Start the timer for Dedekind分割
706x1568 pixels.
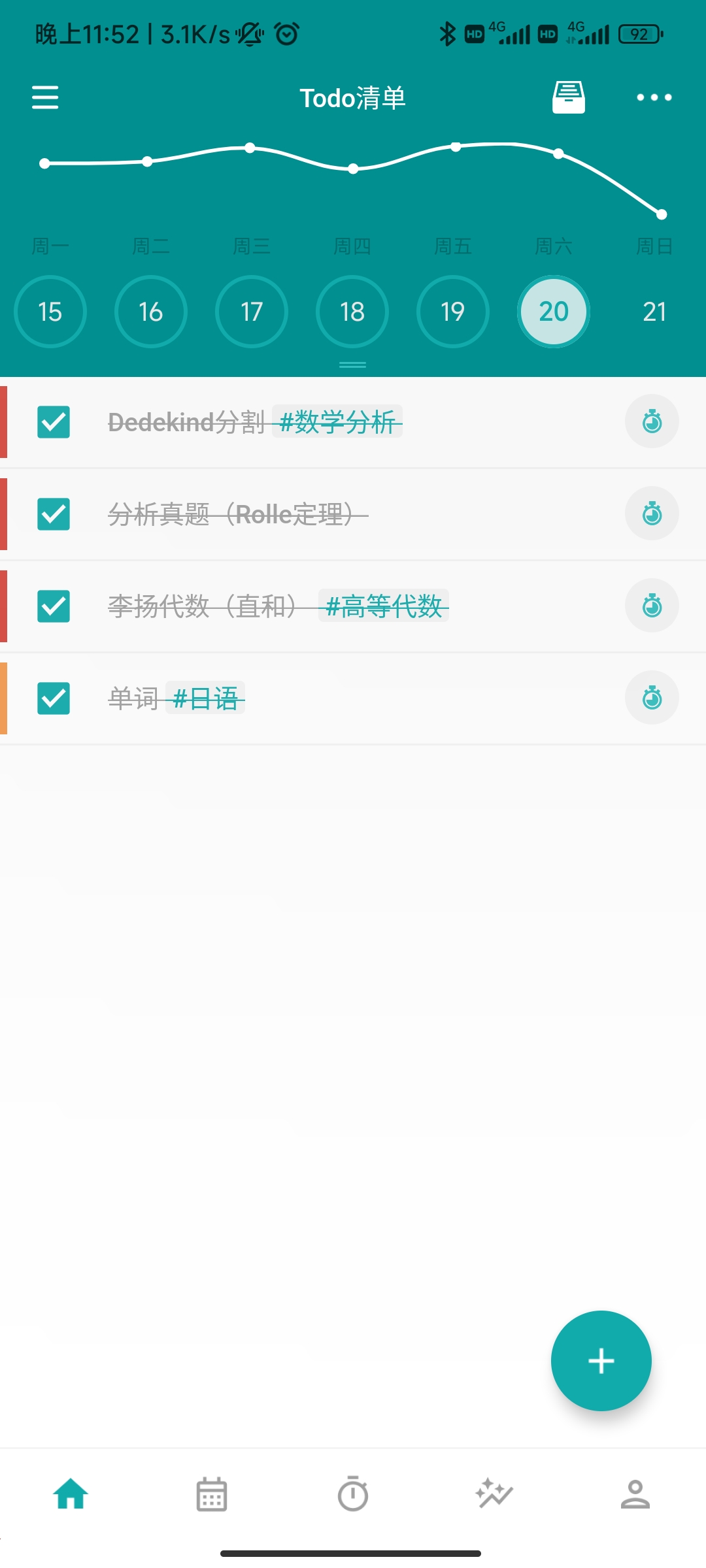[652, 422]
